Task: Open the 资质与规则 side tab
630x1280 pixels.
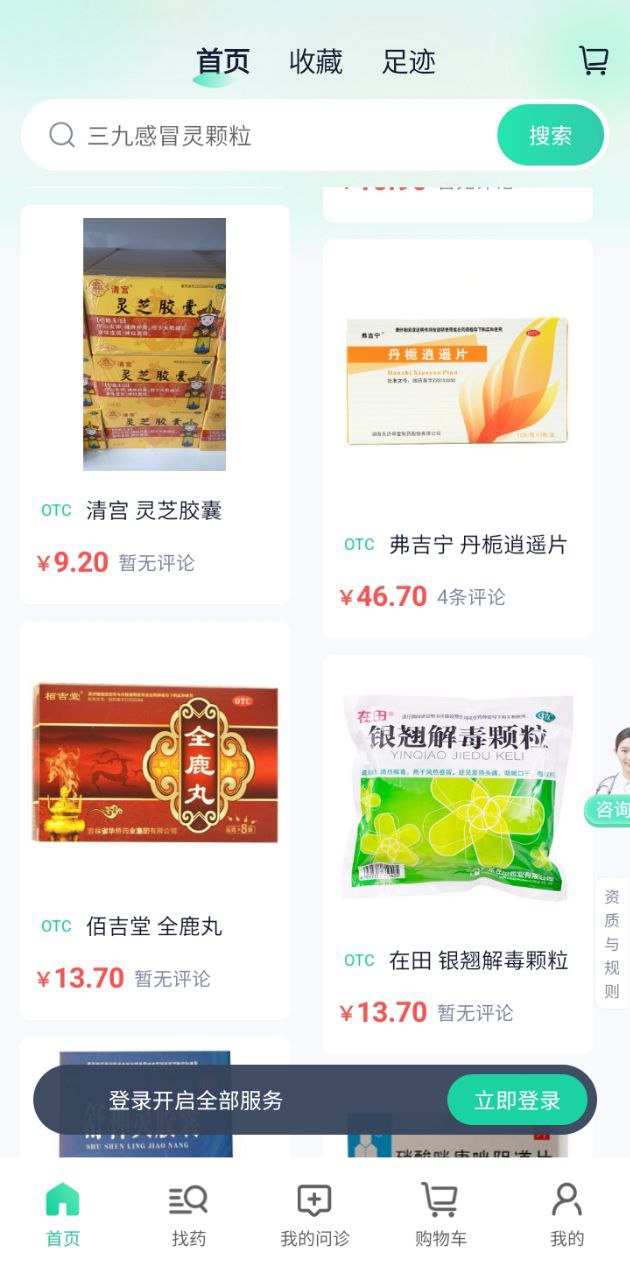Action: (612, 944)
